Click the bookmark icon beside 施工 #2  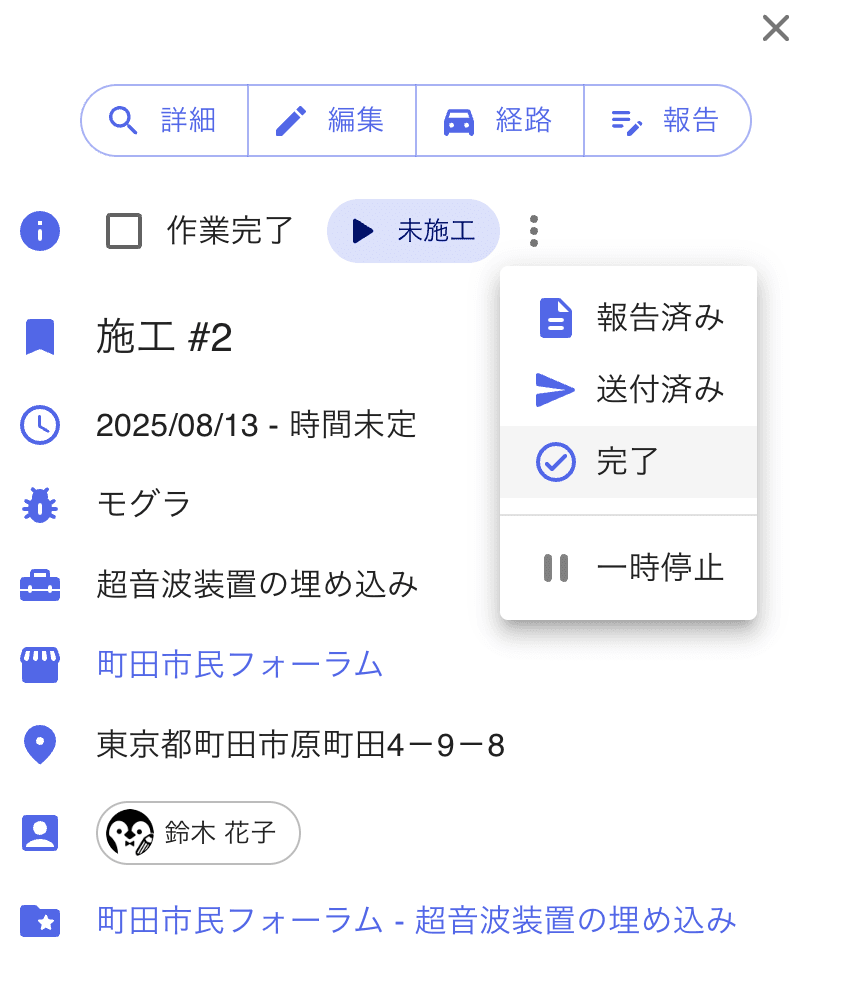click(x=39, y=337)
